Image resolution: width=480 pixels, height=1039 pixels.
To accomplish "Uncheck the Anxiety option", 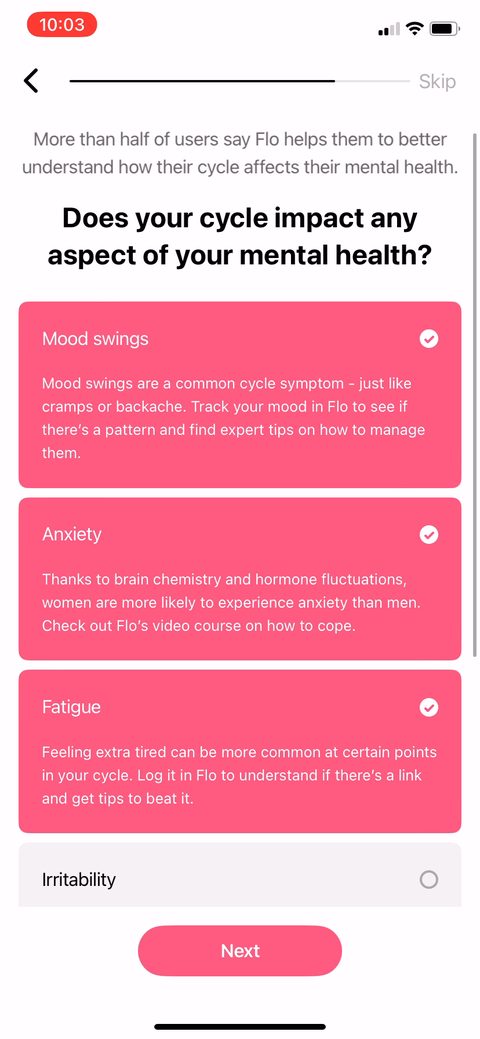I will pyautogui.click(x=240, y=579).
